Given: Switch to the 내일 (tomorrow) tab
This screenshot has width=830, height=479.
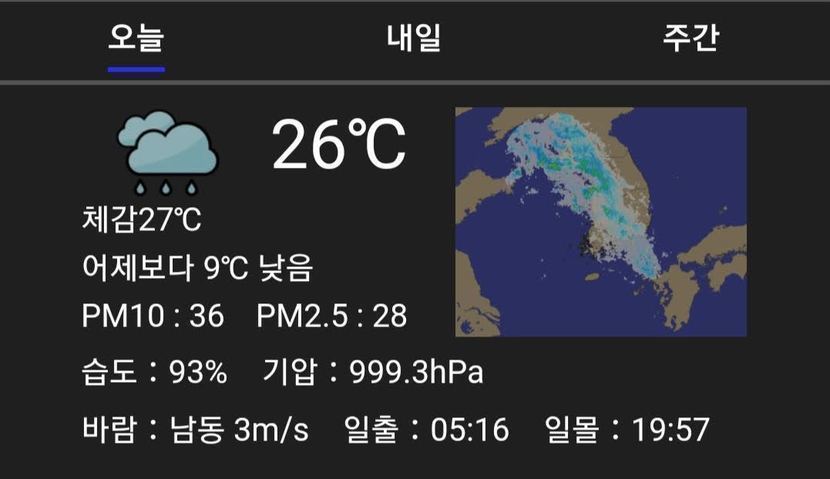Looking at the screenshot, I should [414, 39].
